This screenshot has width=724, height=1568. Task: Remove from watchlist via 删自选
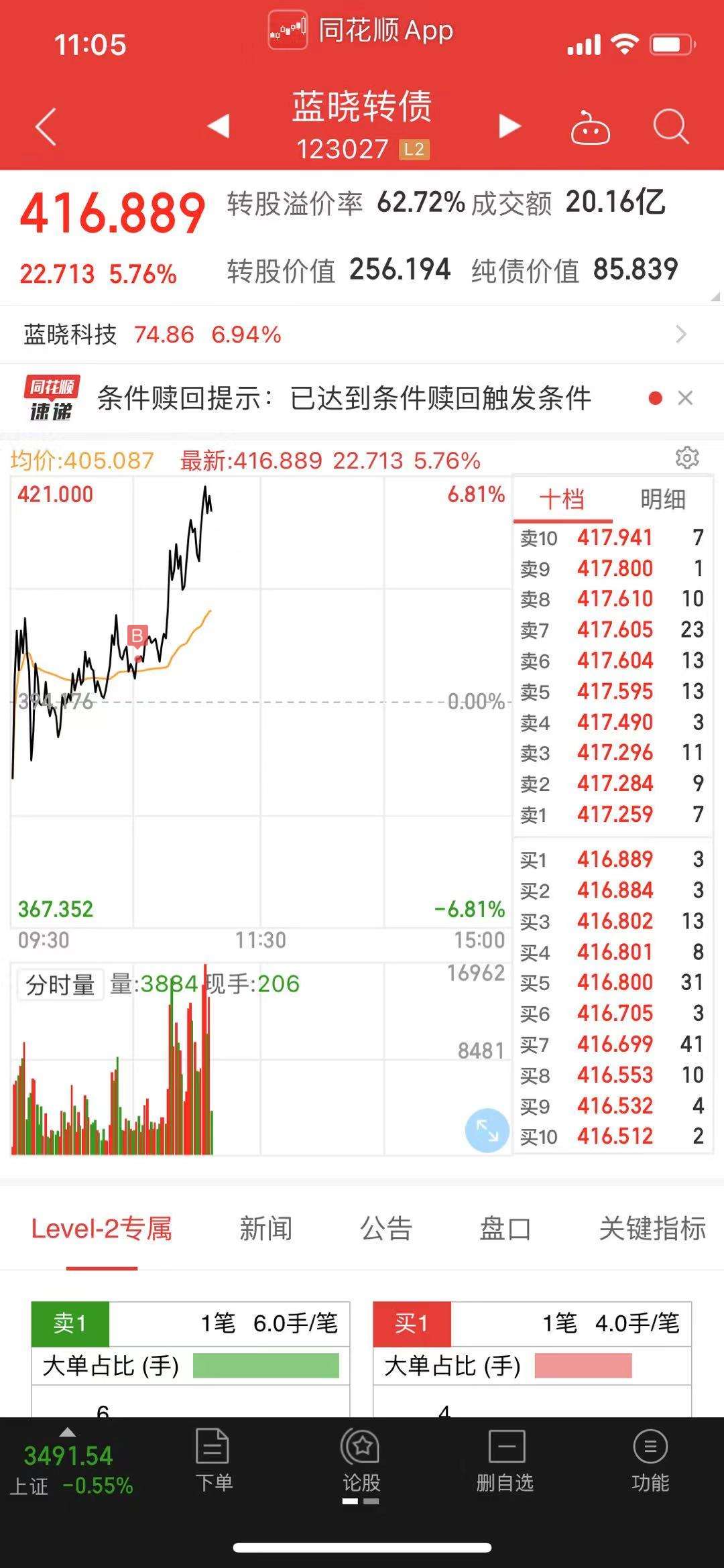click(505, 1461)
